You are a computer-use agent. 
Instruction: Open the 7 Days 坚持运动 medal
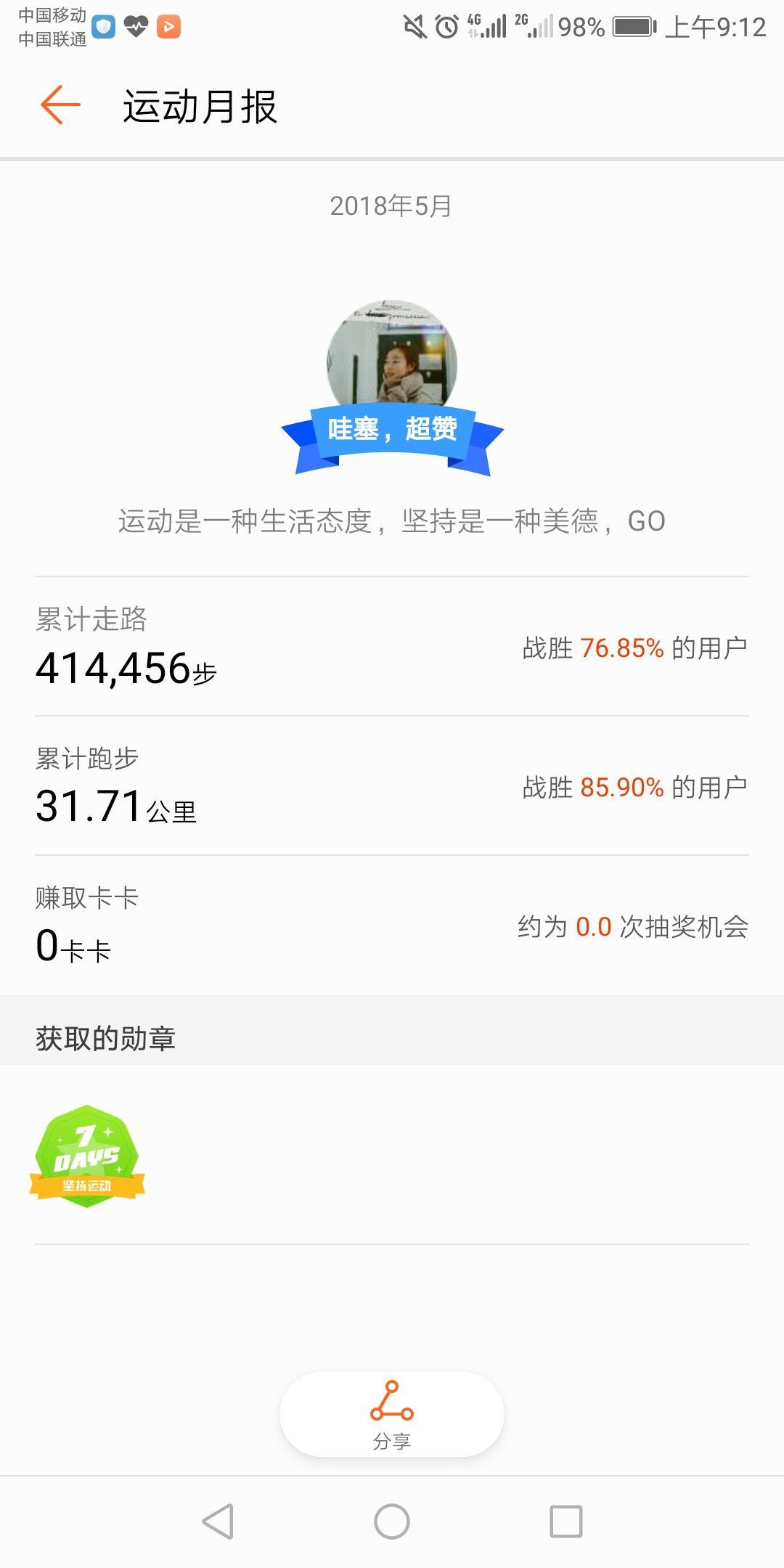(x=87, y=1156)
